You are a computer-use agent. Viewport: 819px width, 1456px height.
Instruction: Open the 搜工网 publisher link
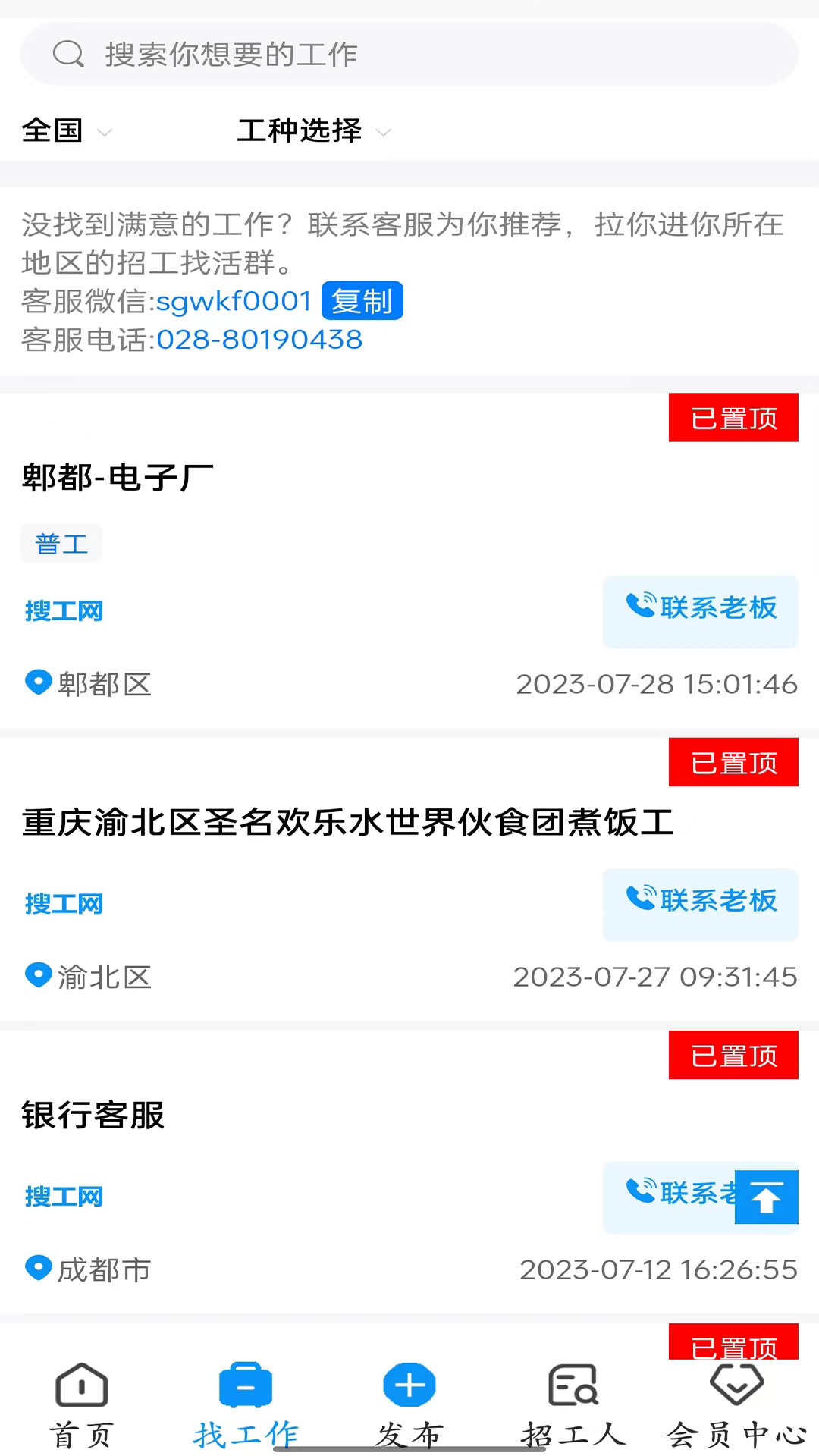[x=64, y=610]
